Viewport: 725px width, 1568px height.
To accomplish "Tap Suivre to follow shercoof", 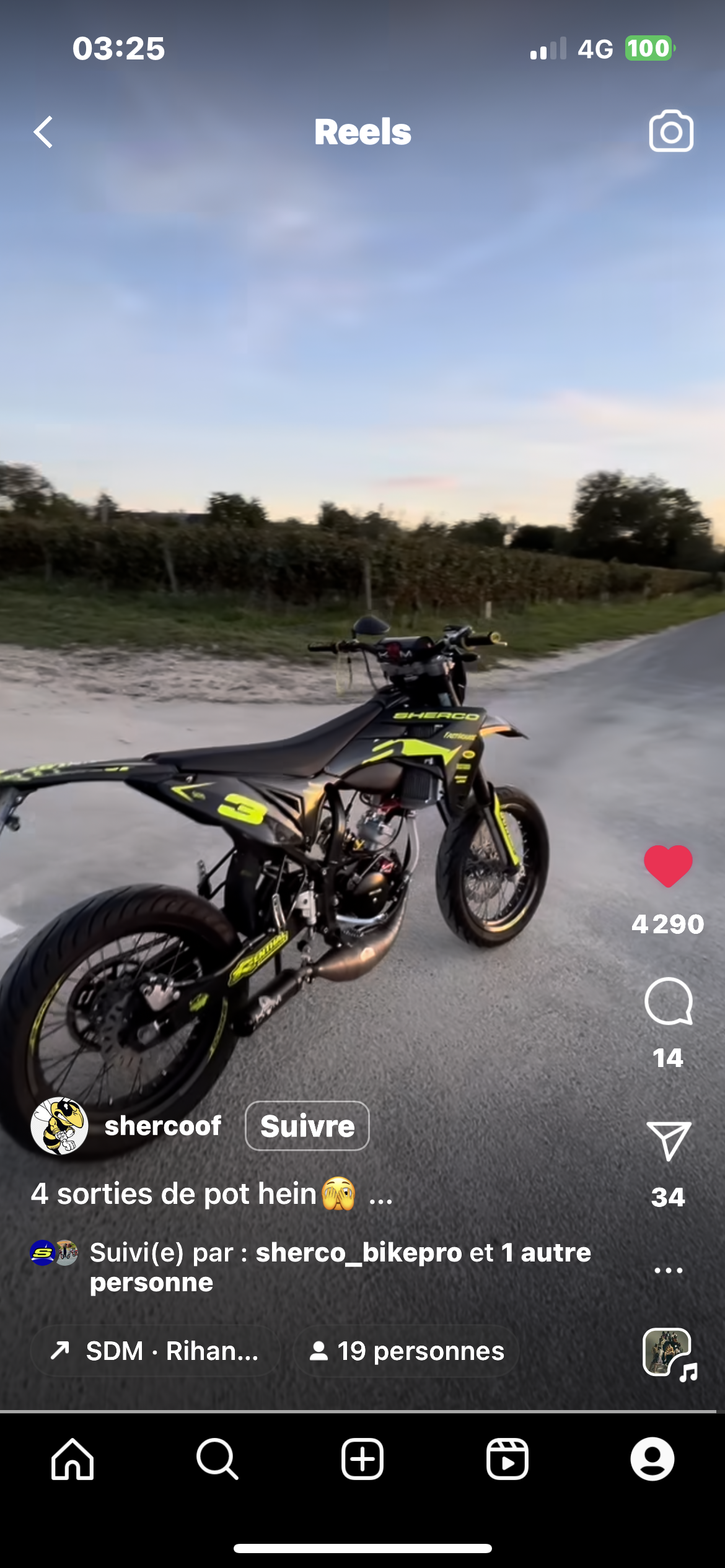I will coord(307,1126).
